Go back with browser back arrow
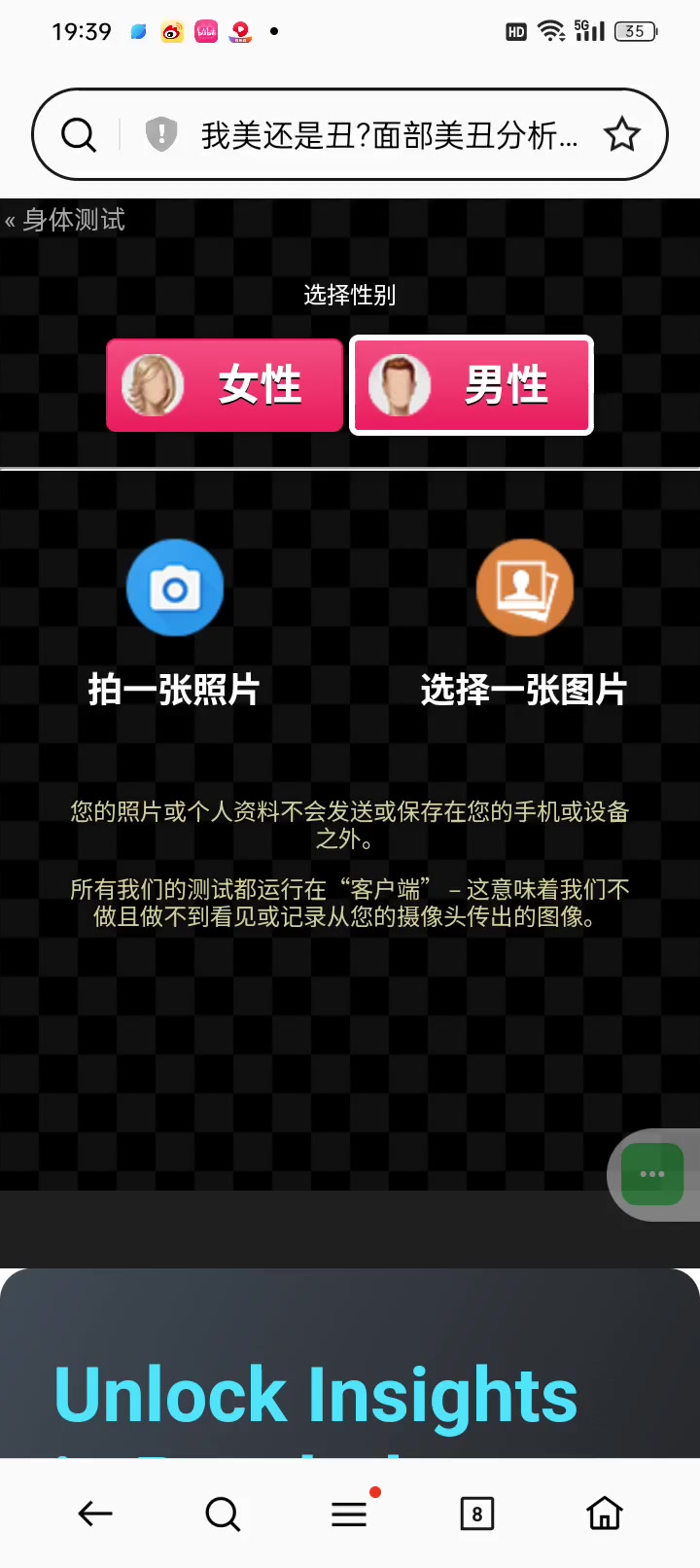This screenshot has height=1568, width=700. [x=95, y=1514]
